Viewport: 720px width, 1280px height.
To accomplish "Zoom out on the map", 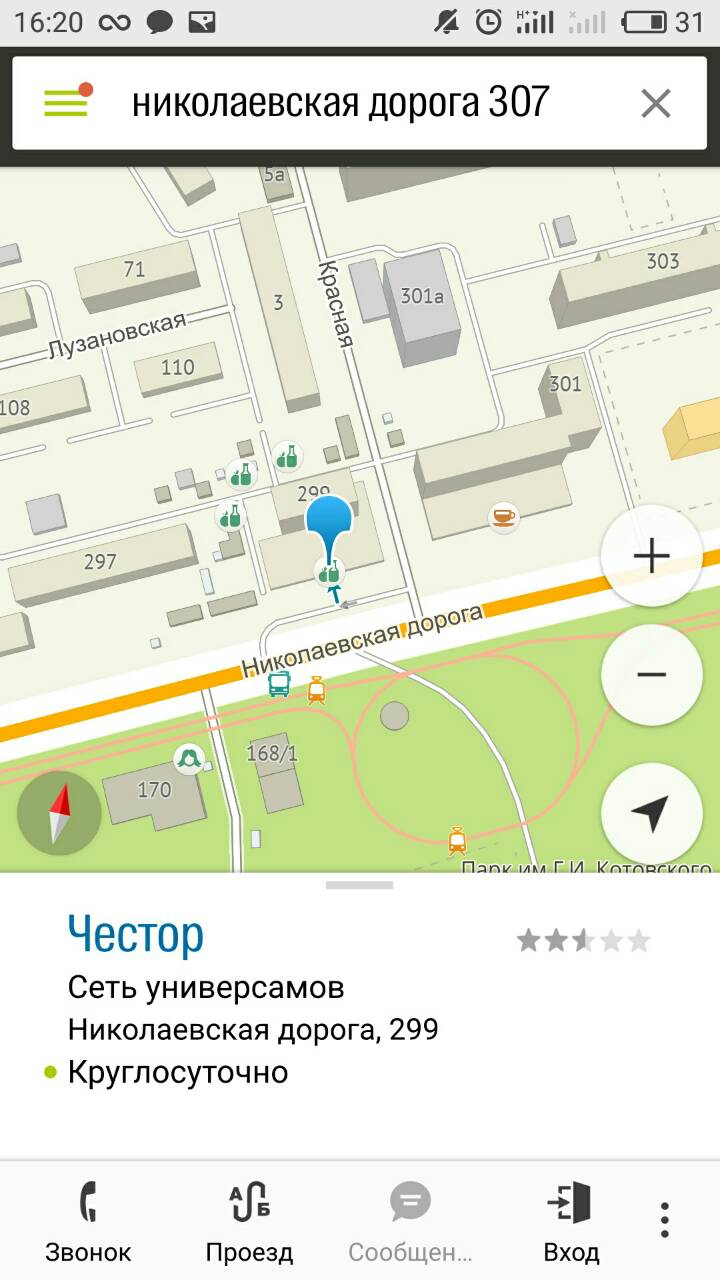I will point(651,675).
